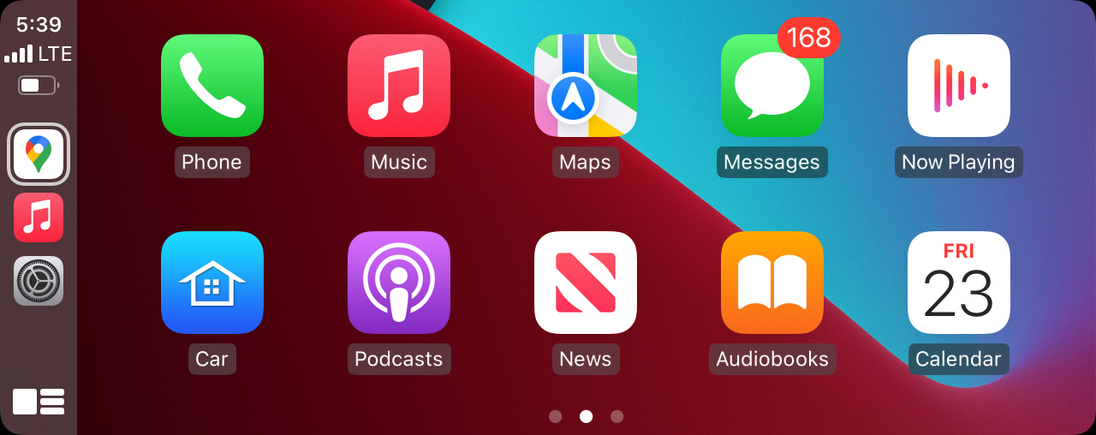Open Messages with 168 unread
Screen dimensions: 1096x435
click(x=772, y=86)
